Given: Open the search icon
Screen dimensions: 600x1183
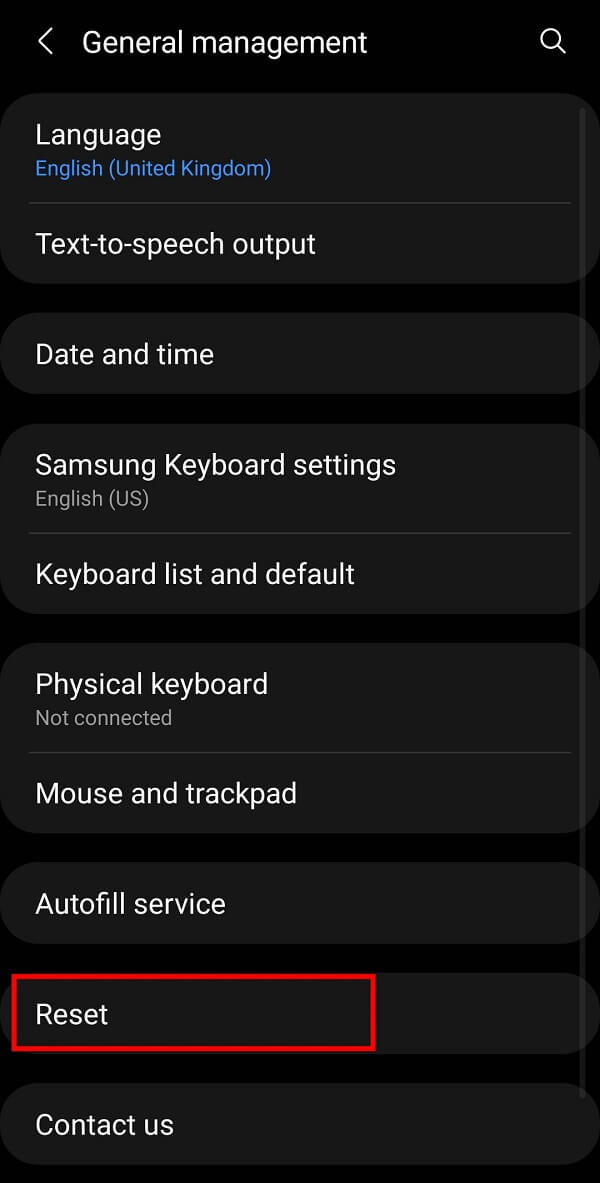Looking at the screenshot, I should tap(552, 41).
